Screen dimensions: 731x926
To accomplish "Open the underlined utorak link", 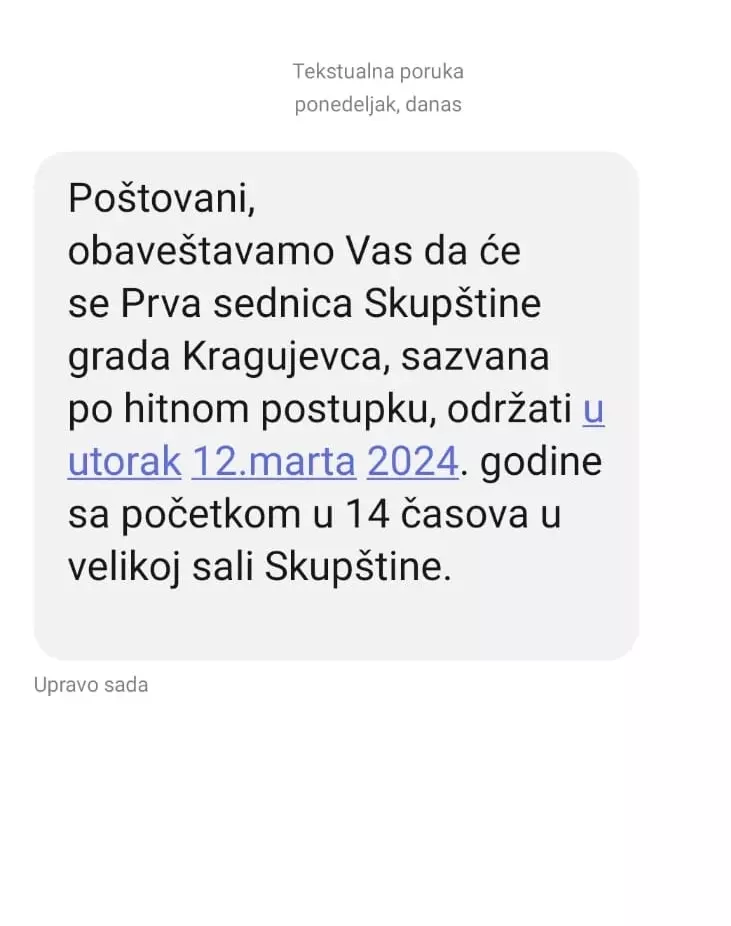I will coord(125,463).
